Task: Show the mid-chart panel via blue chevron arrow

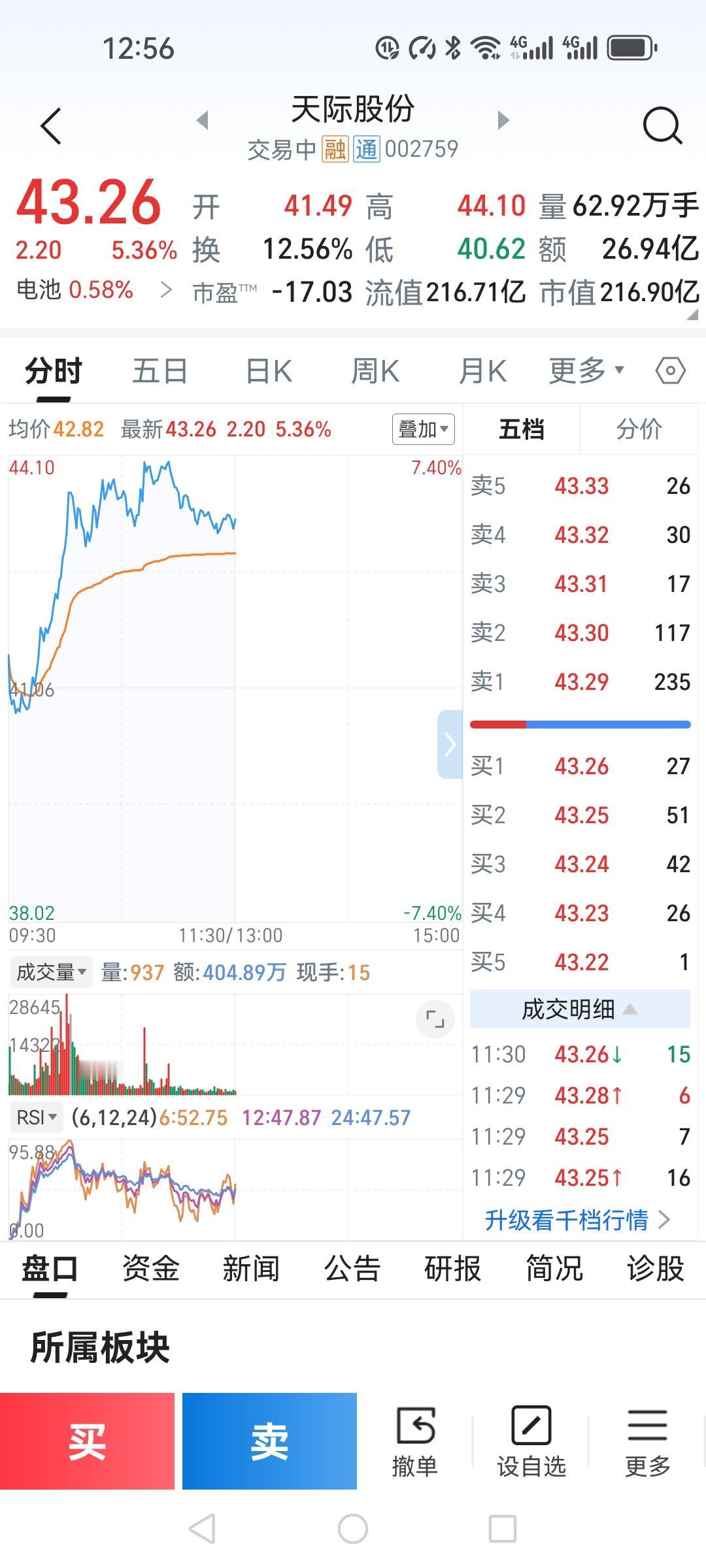Action: 449,743
